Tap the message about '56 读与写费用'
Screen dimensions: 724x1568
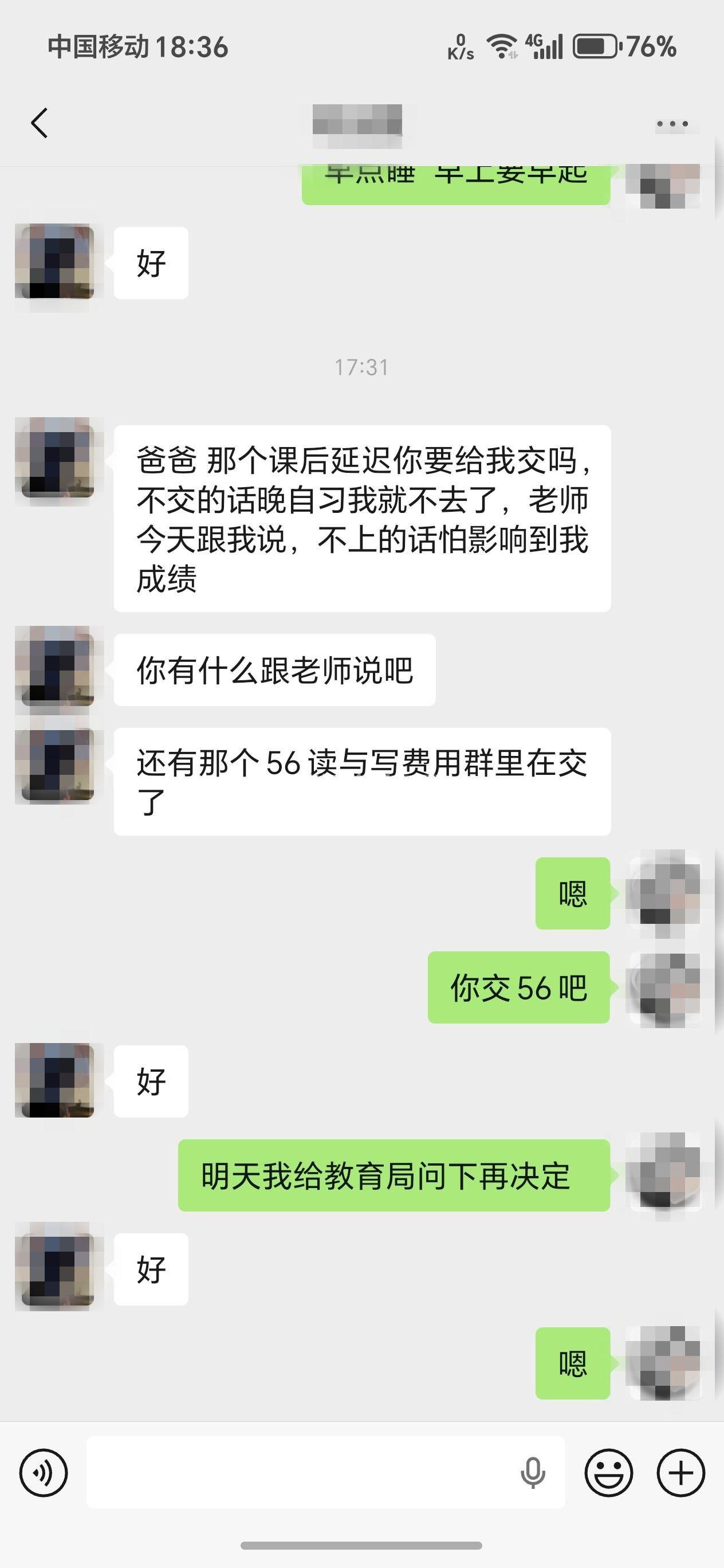coord(362,782)
